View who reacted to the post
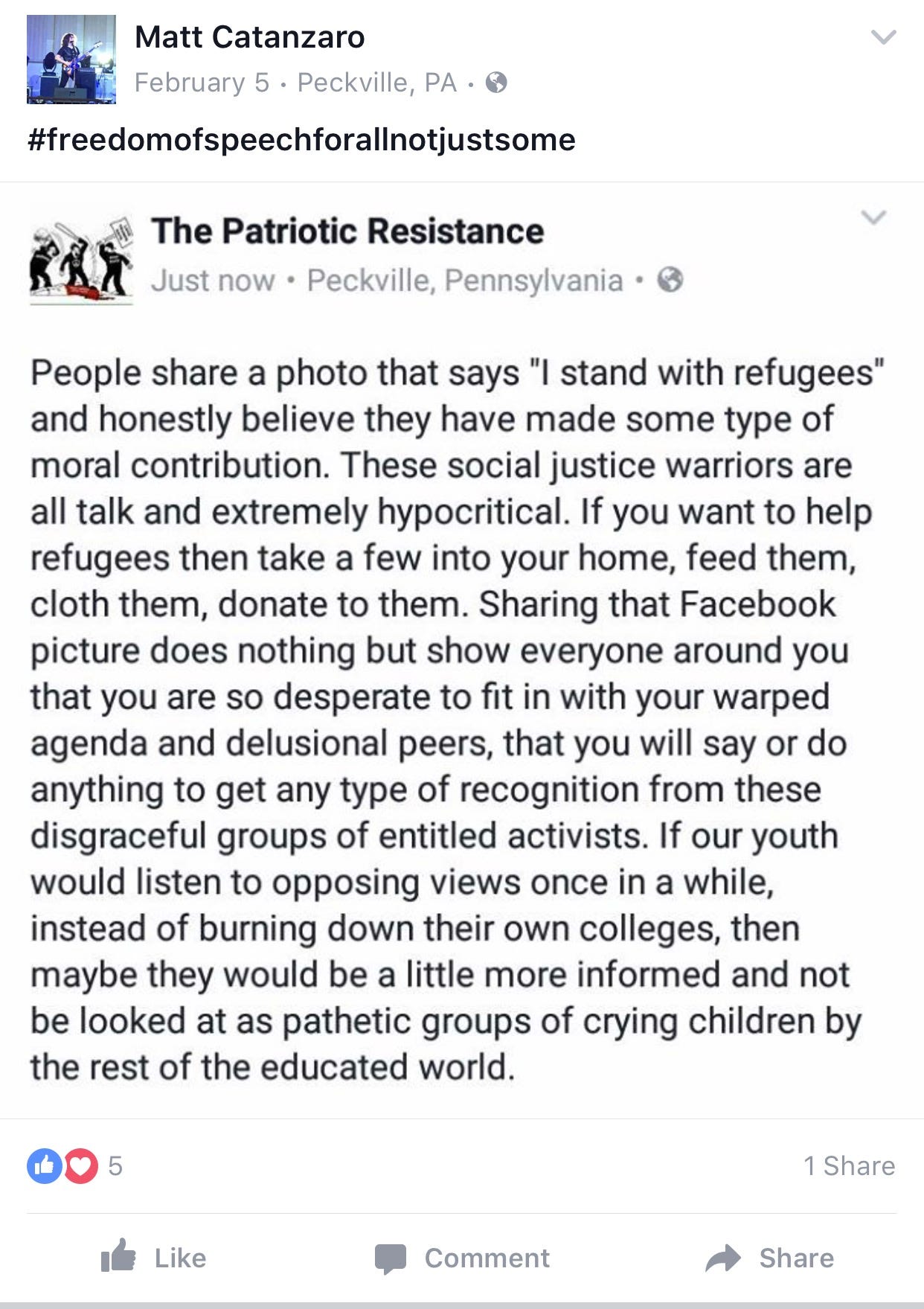This screenshot has height=1309, width=924. (x=74, y=1165)
